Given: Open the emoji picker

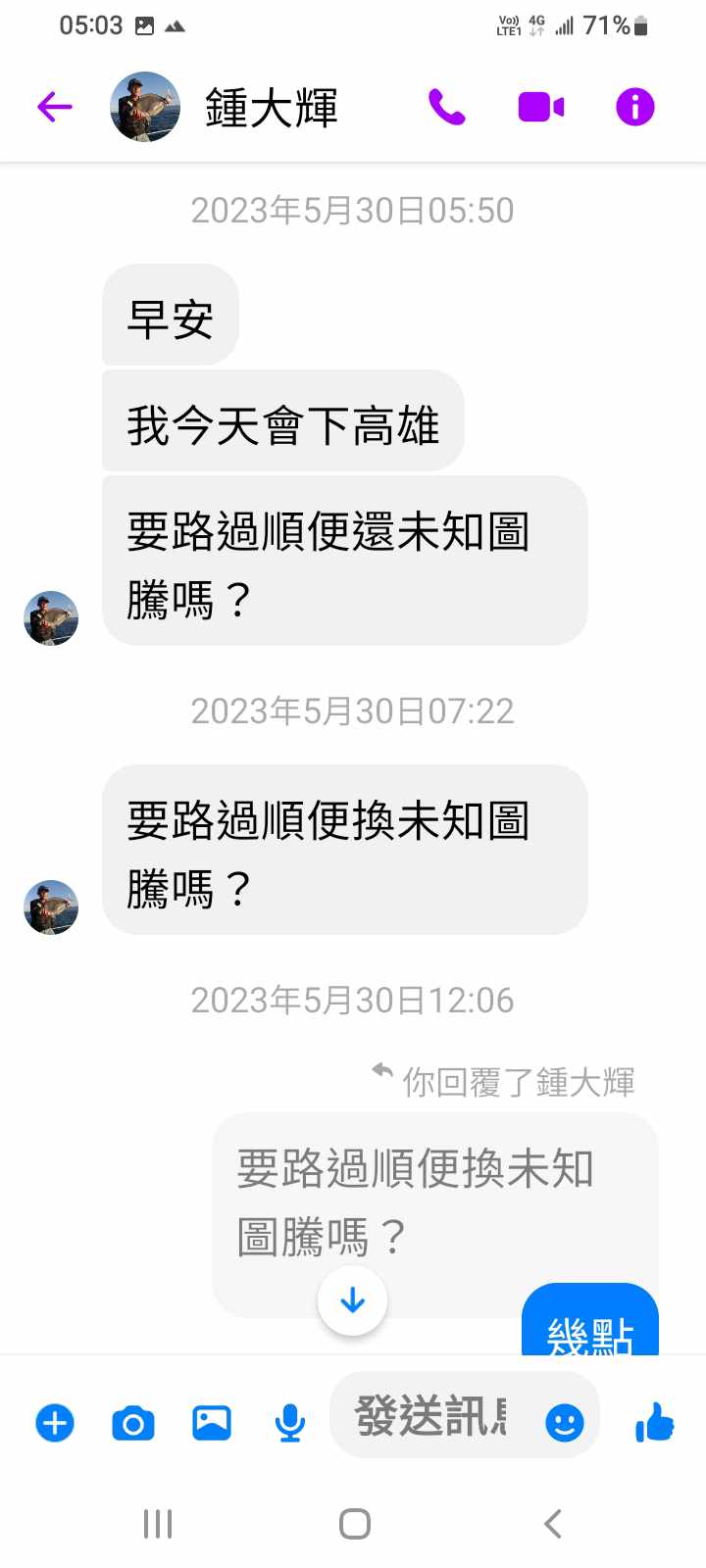Looking at the screenshot, I should click(x=564, y=1422).
